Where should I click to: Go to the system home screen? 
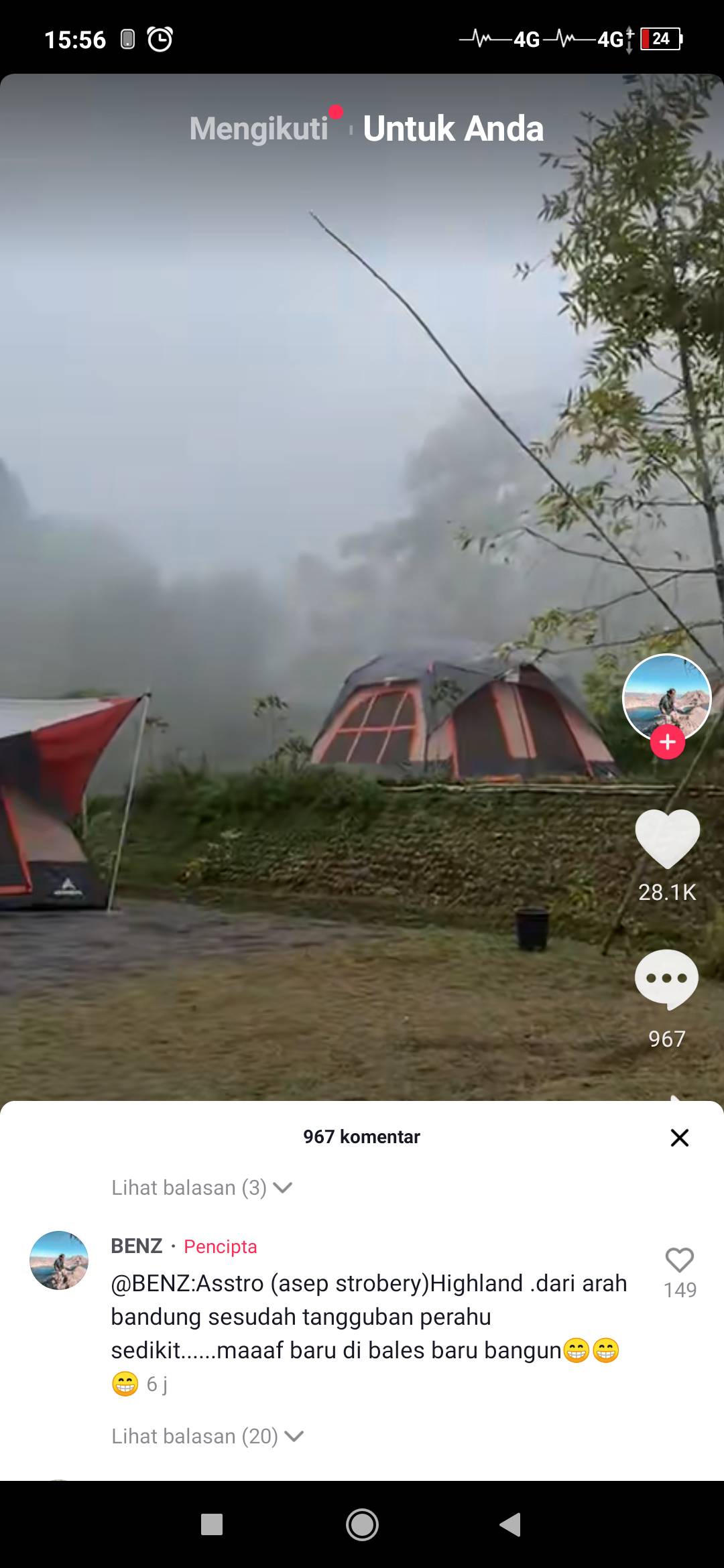(x=362, y=1524)
